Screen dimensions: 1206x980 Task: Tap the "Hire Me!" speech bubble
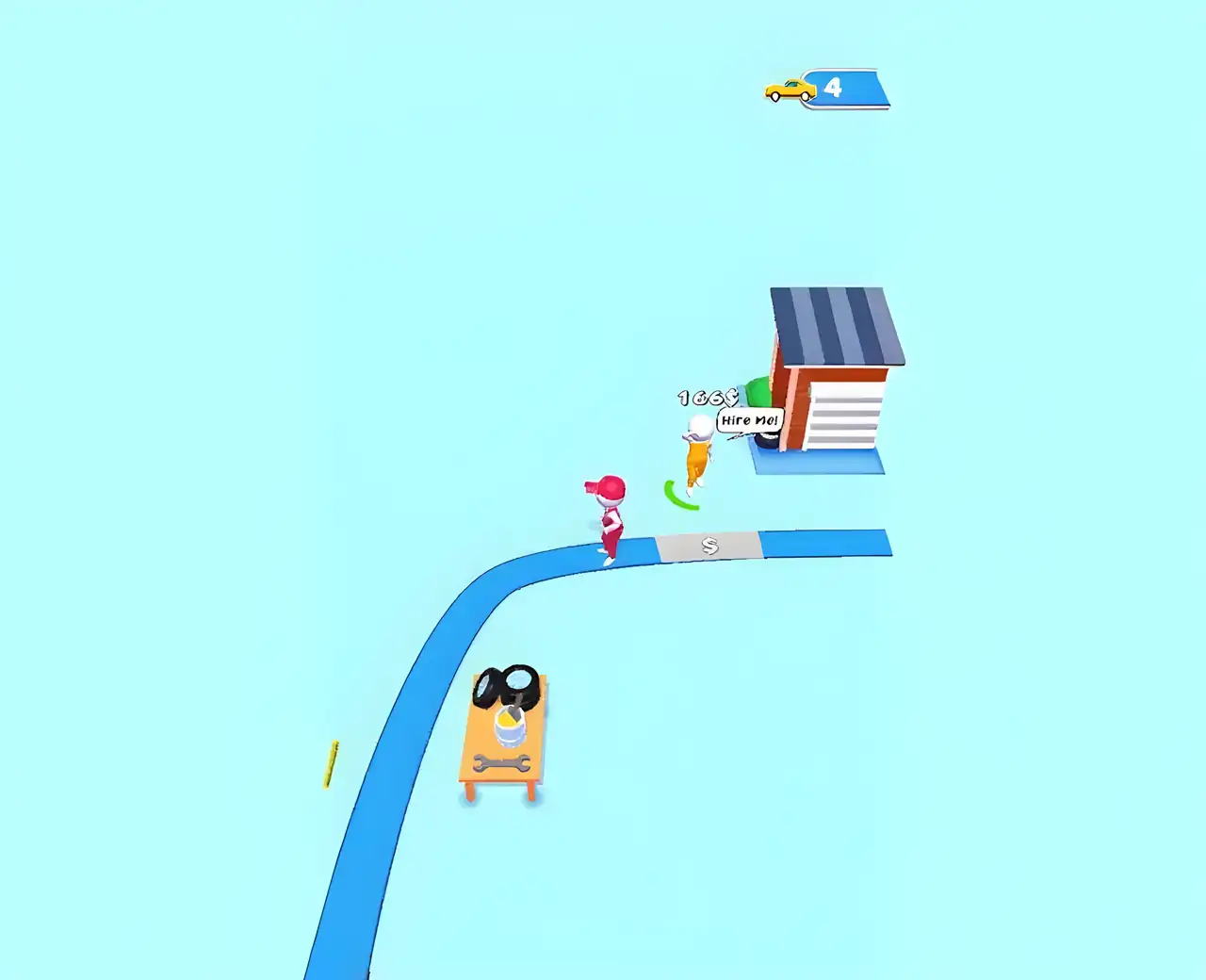(x=750, y=420)
